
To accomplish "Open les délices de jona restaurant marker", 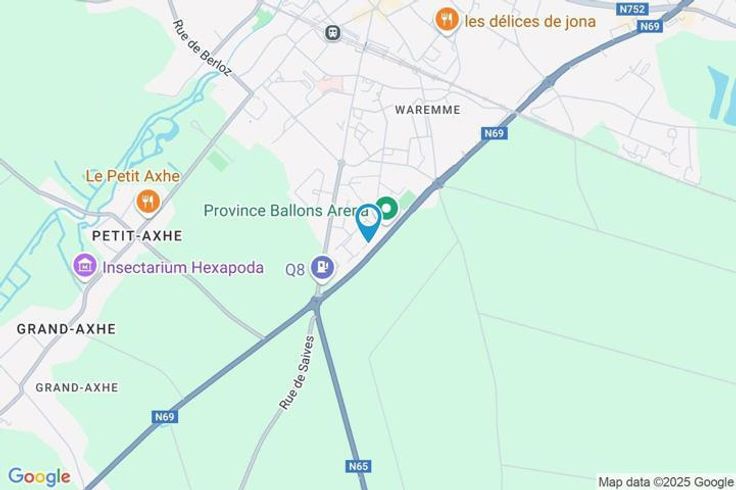I will coord(447,21).
